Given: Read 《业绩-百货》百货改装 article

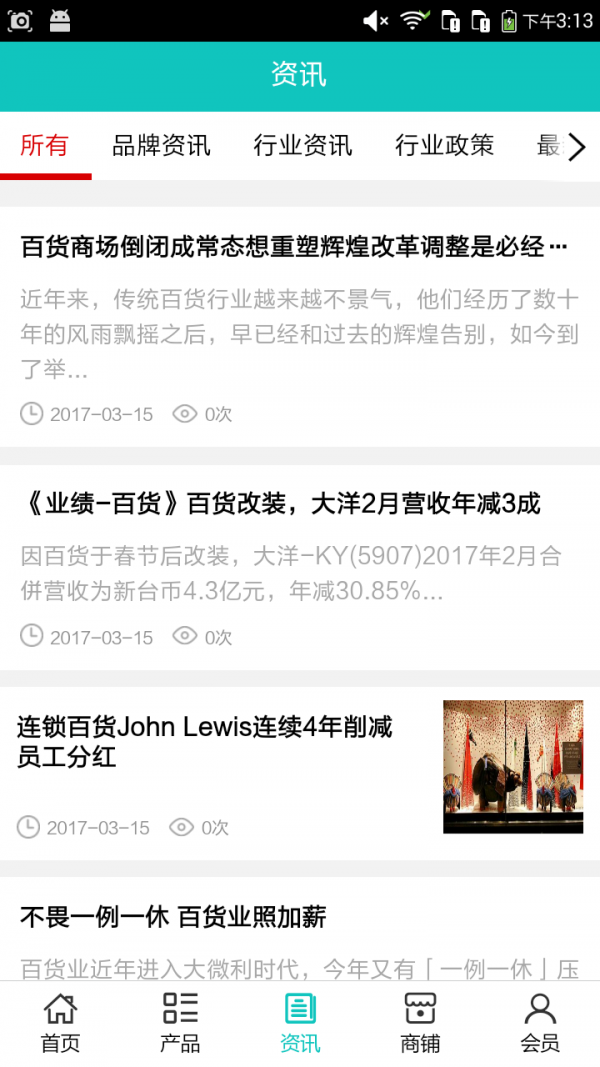Looking at the screenshot, I should [281, 504].
